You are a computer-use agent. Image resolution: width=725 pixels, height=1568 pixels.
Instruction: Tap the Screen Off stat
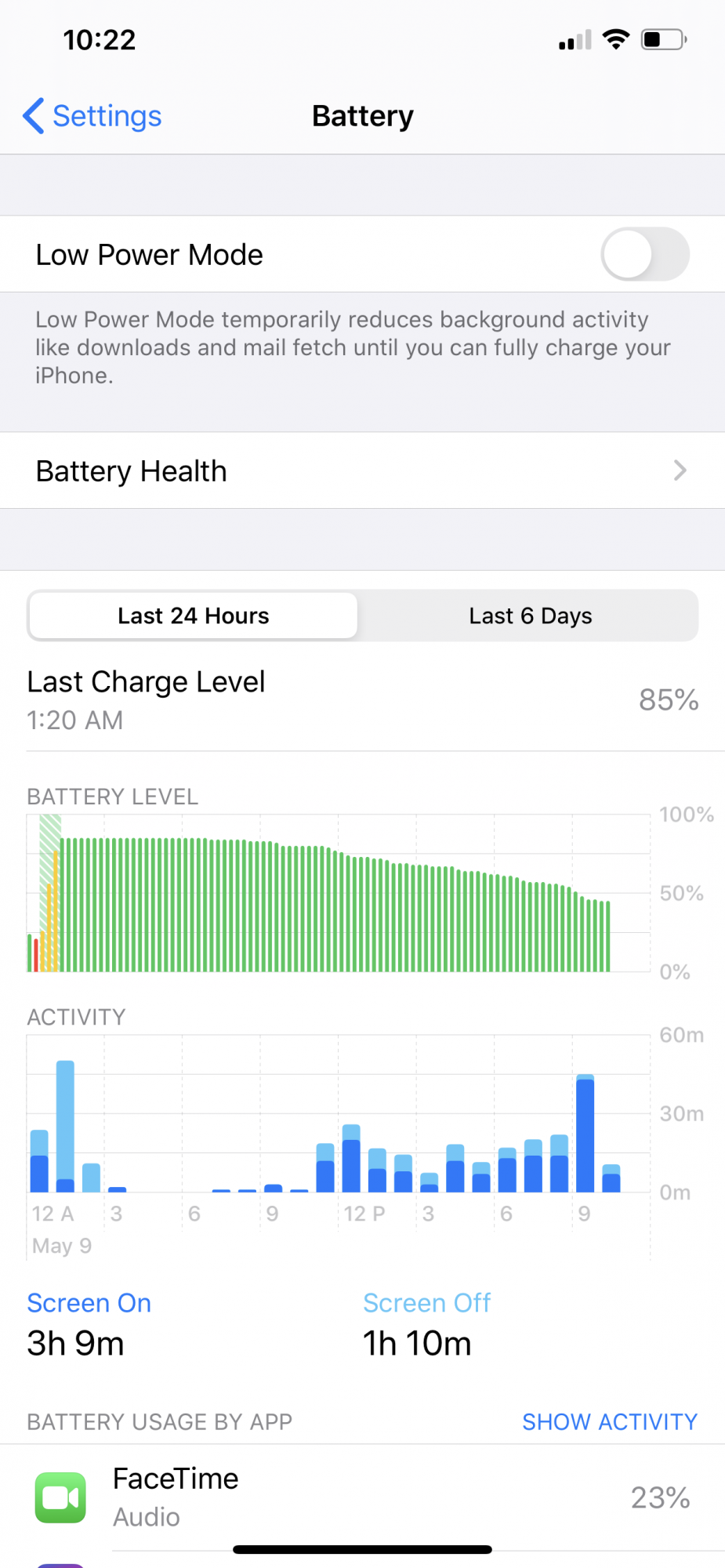click(427, 1325)
